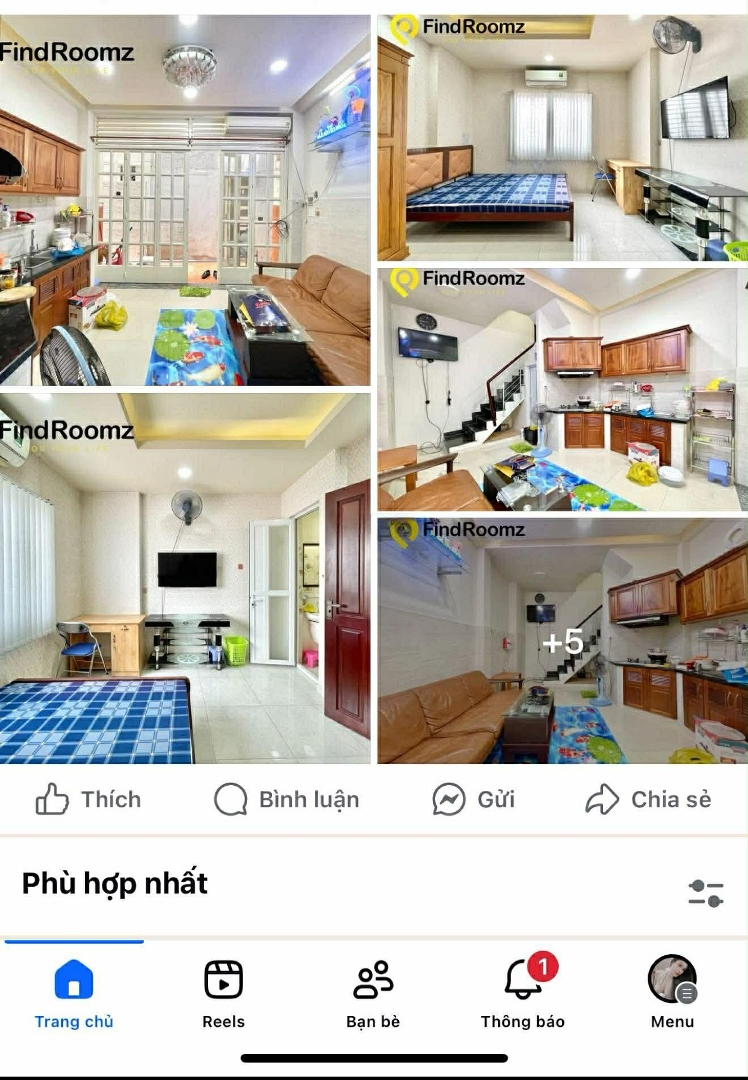Tap the Trang chủ home icon
The width and height of the screenshot is (748, 1080).
click(x=75, y=982)
